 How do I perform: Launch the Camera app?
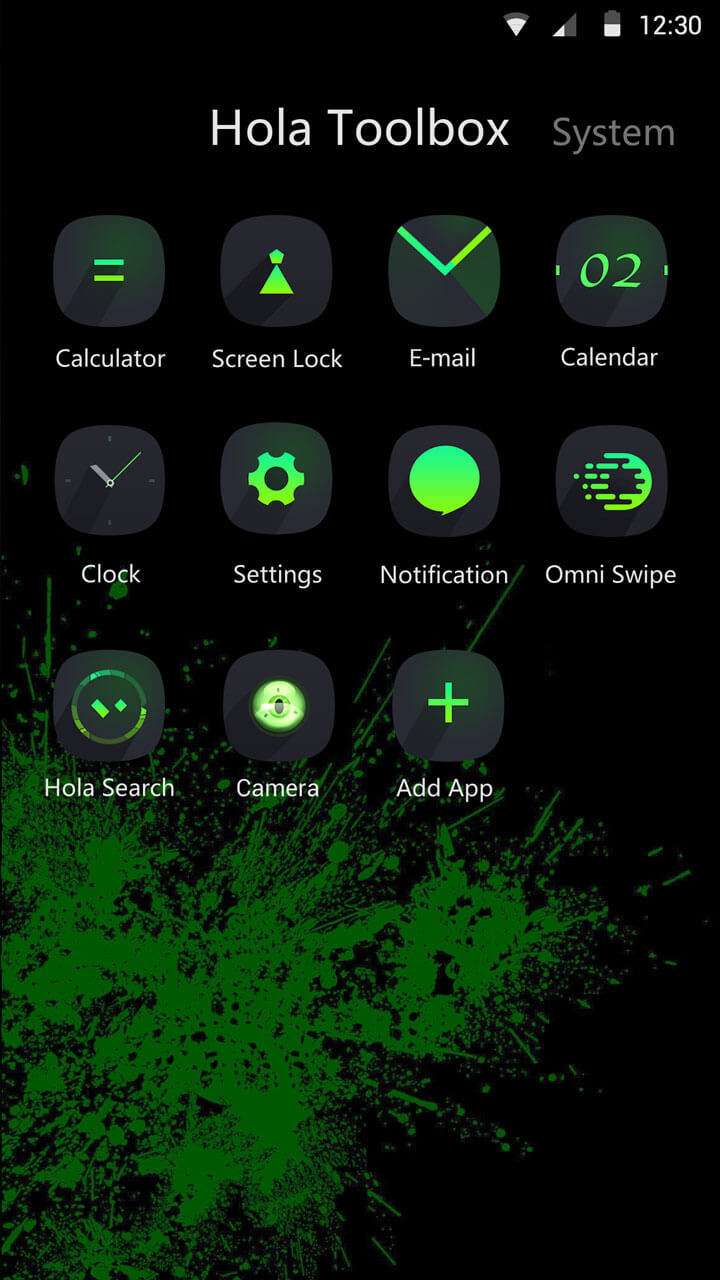click(x=276, y=705)
